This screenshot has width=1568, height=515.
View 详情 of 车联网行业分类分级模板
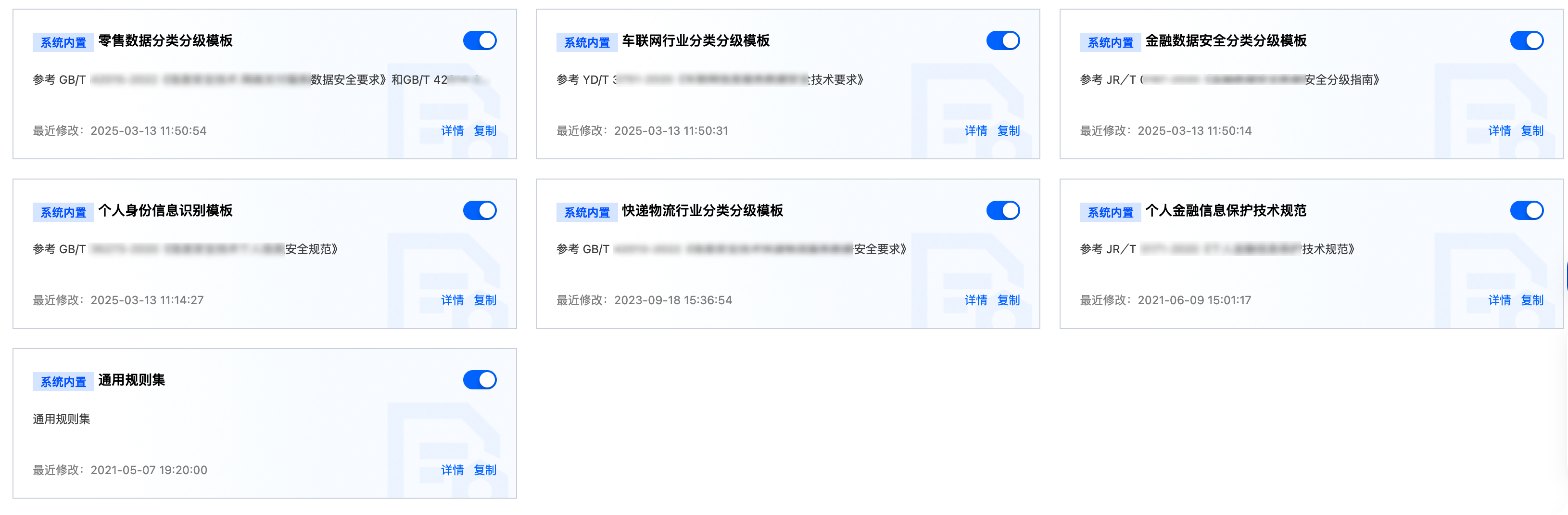(975, 130)
